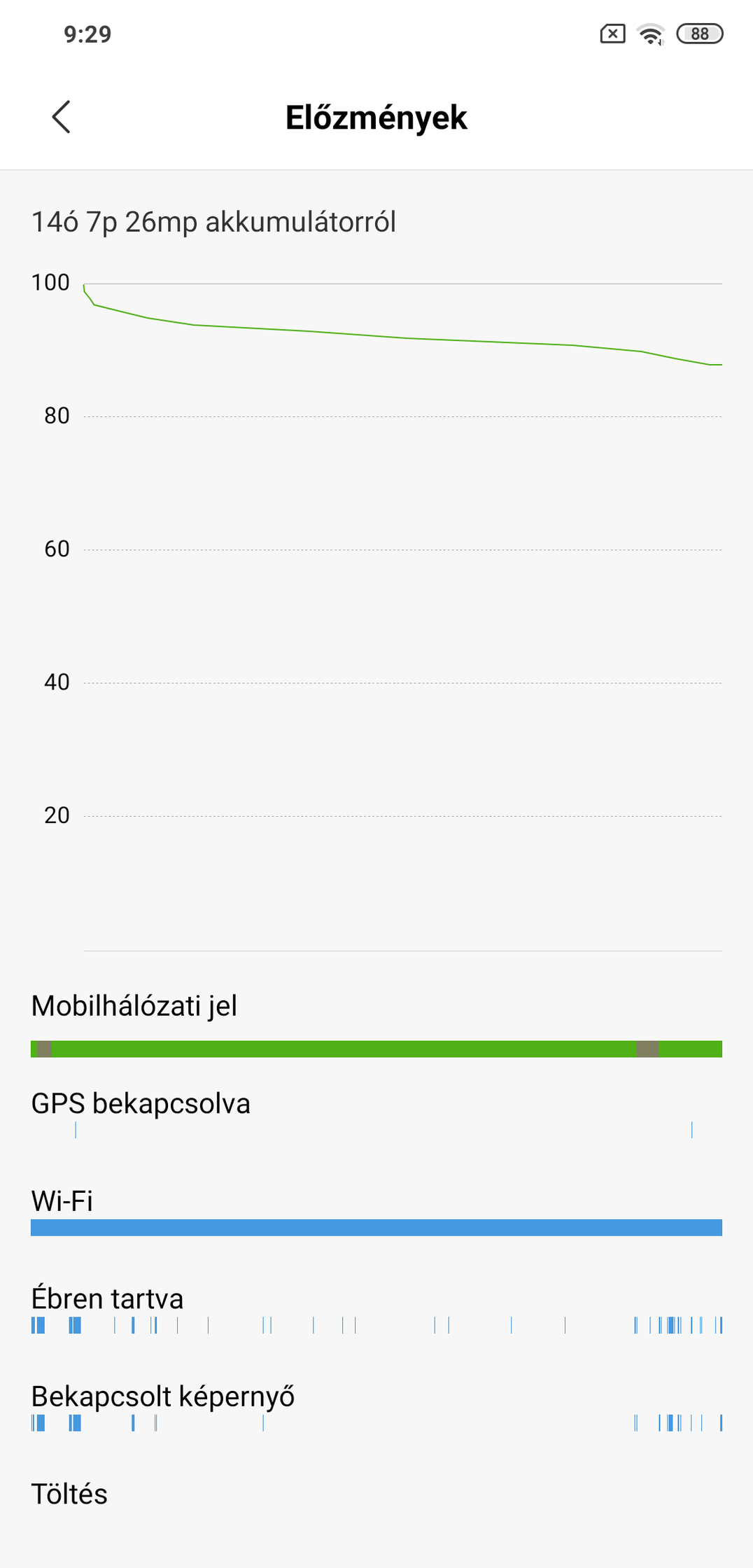
Task: Go back from the Előzmények screen
Action: [62, 117]
